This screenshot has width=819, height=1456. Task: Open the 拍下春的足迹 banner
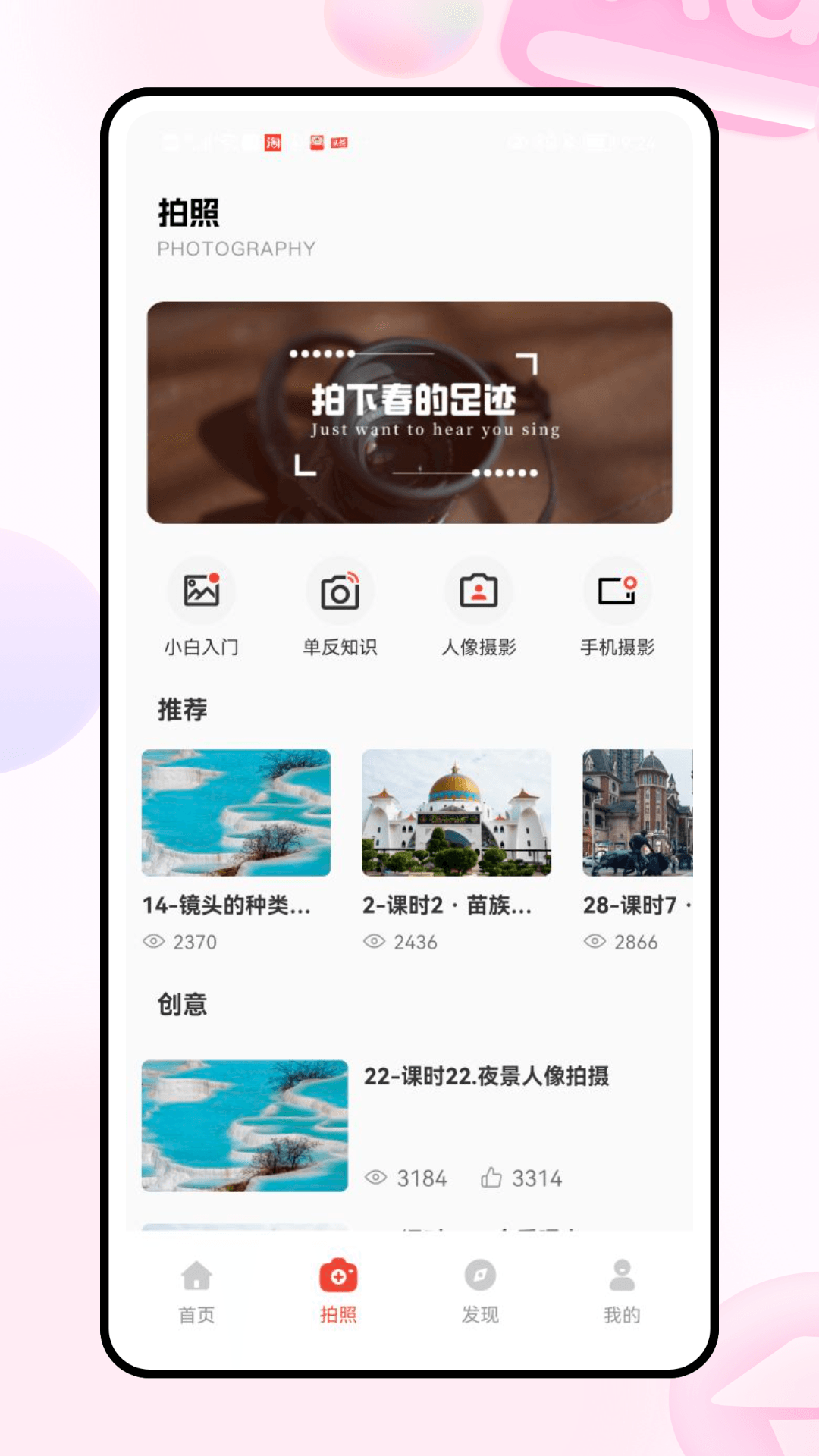[x=409, y=412]
